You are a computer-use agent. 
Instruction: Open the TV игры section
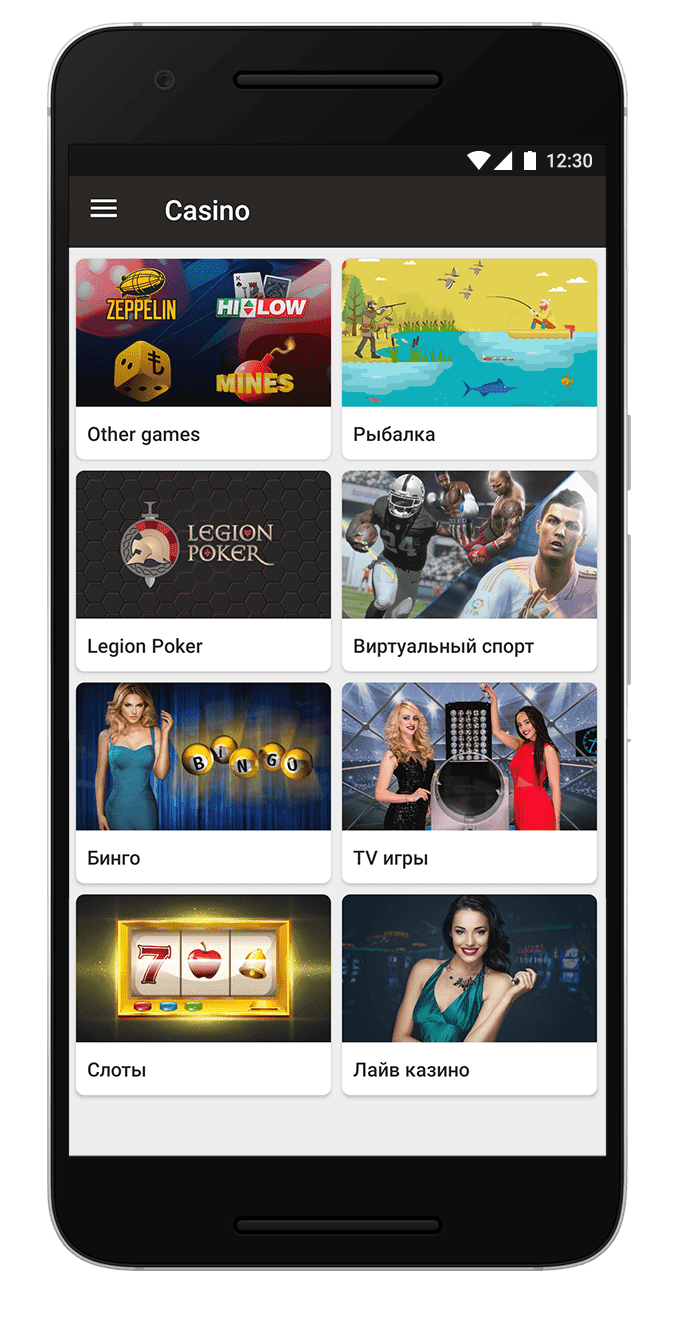click(469, 781)
